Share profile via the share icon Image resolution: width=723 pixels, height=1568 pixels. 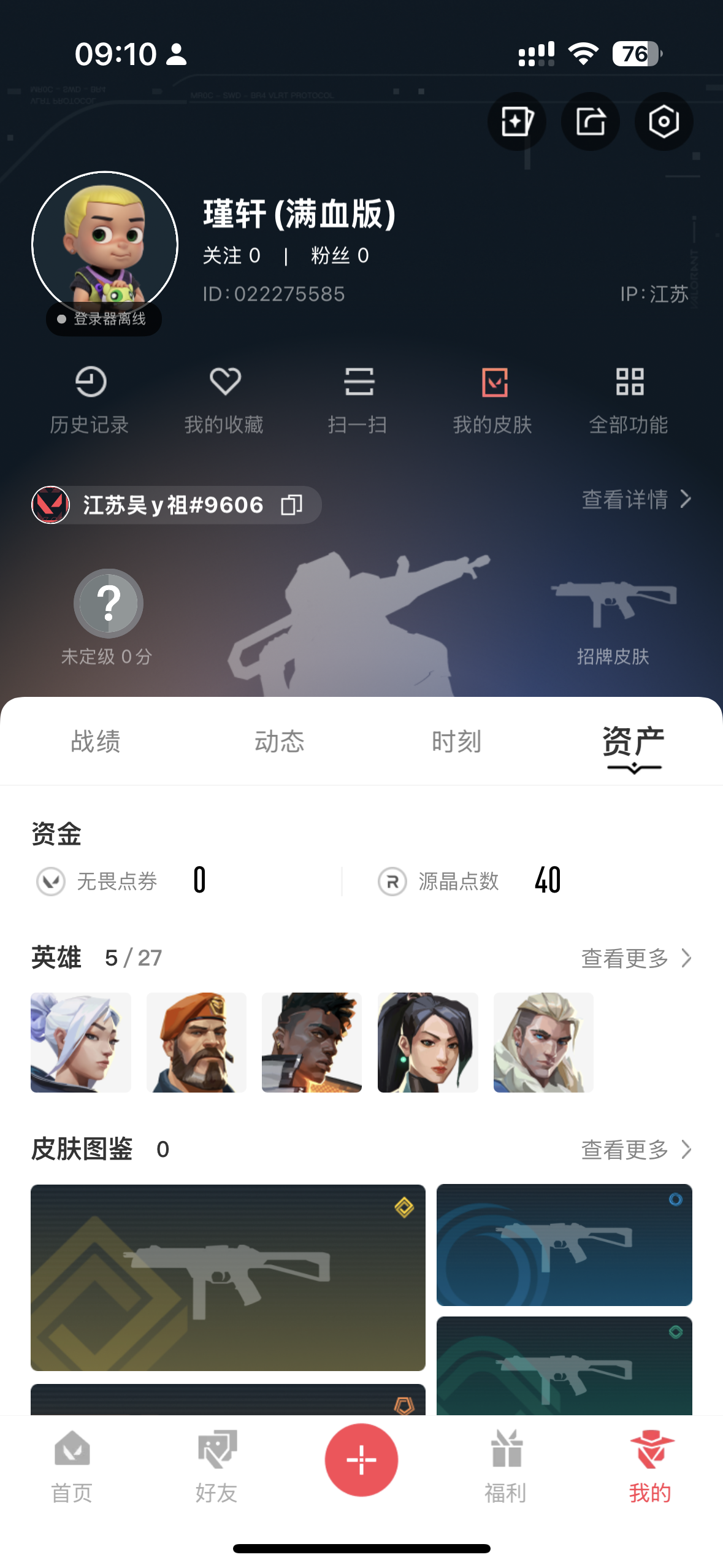click(590, 121)
